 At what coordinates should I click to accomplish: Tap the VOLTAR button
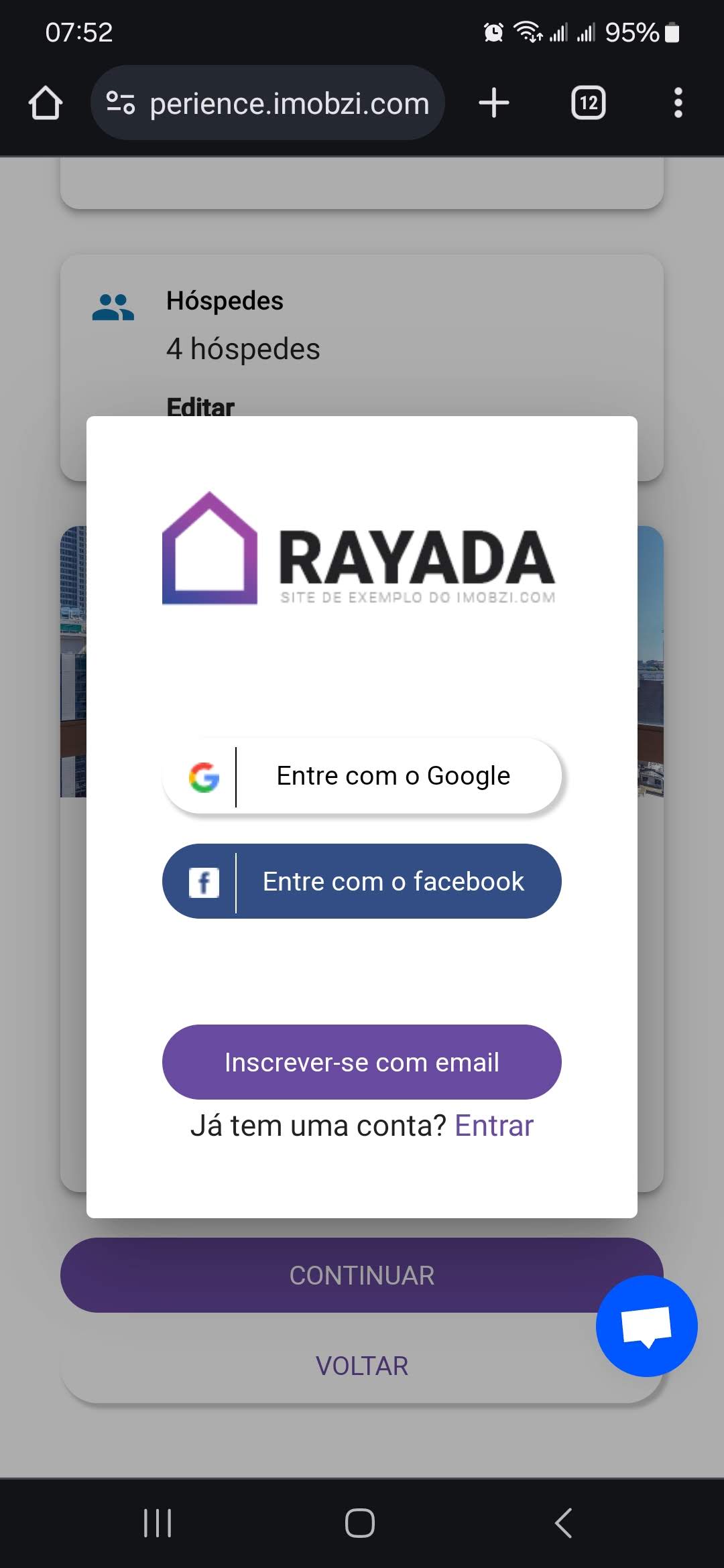click(361, 1366)
